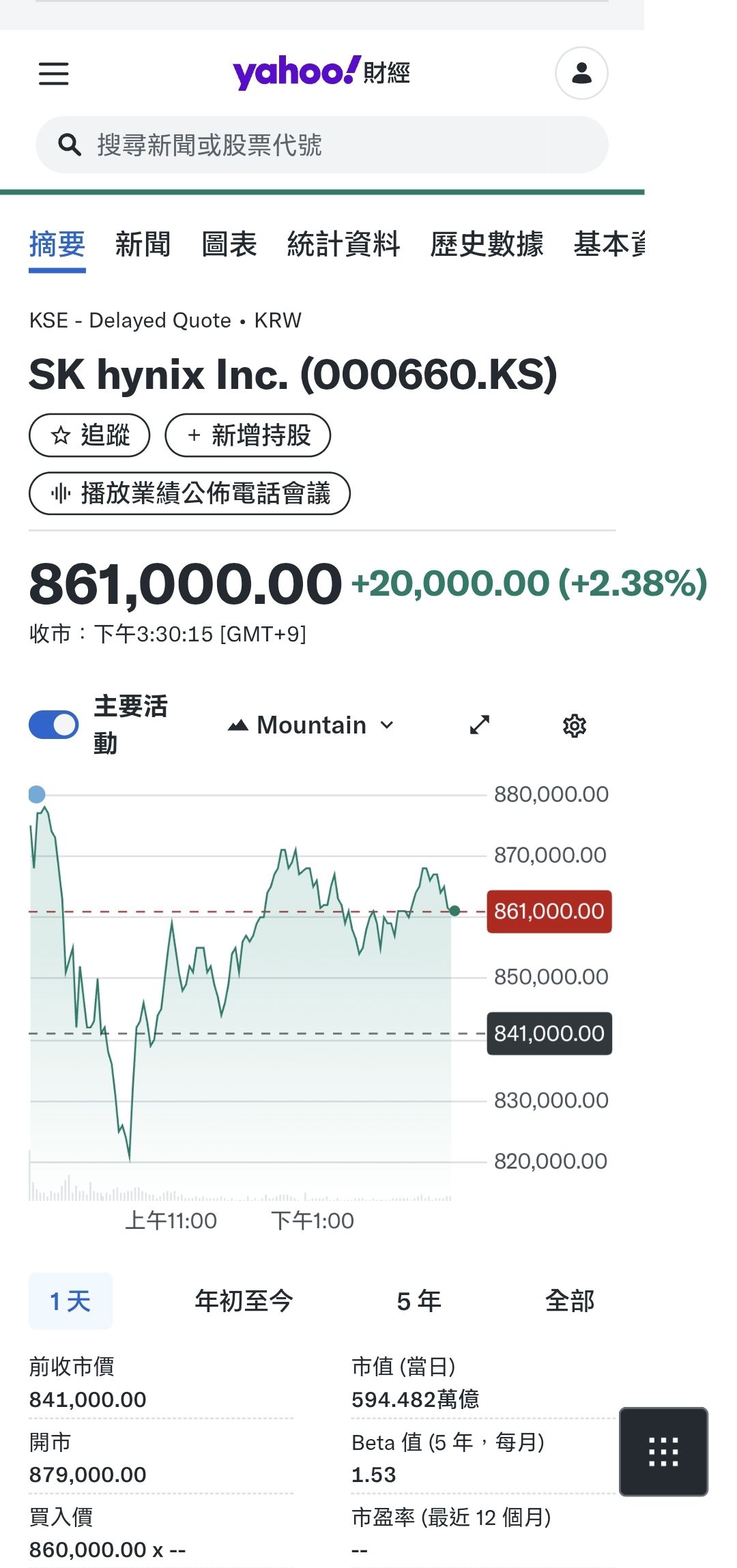Tap the search box for news or symbols

tap(321, 145)
